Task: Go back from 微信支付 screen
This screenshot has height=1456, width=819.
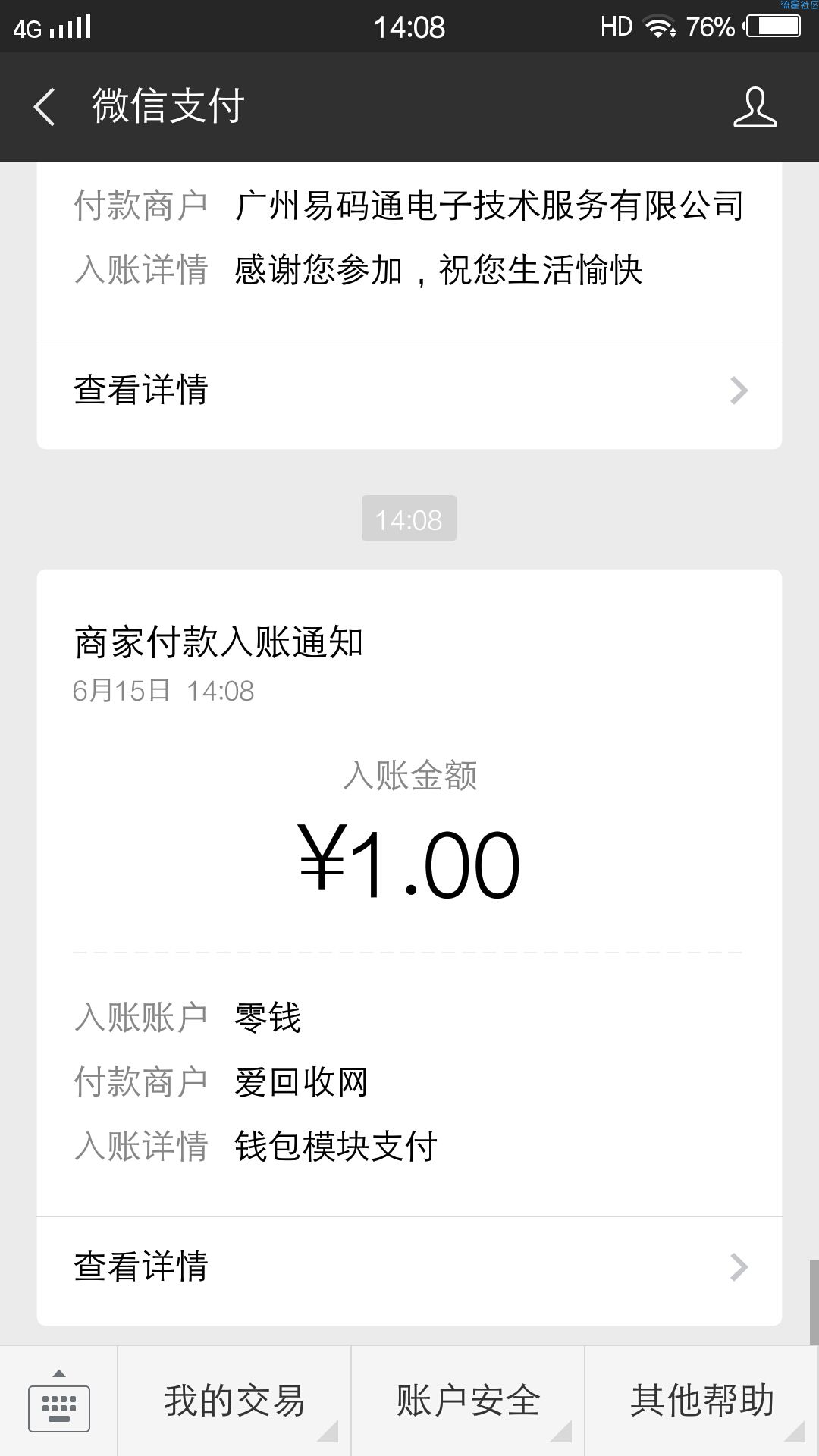Action: tap(45, 107)
